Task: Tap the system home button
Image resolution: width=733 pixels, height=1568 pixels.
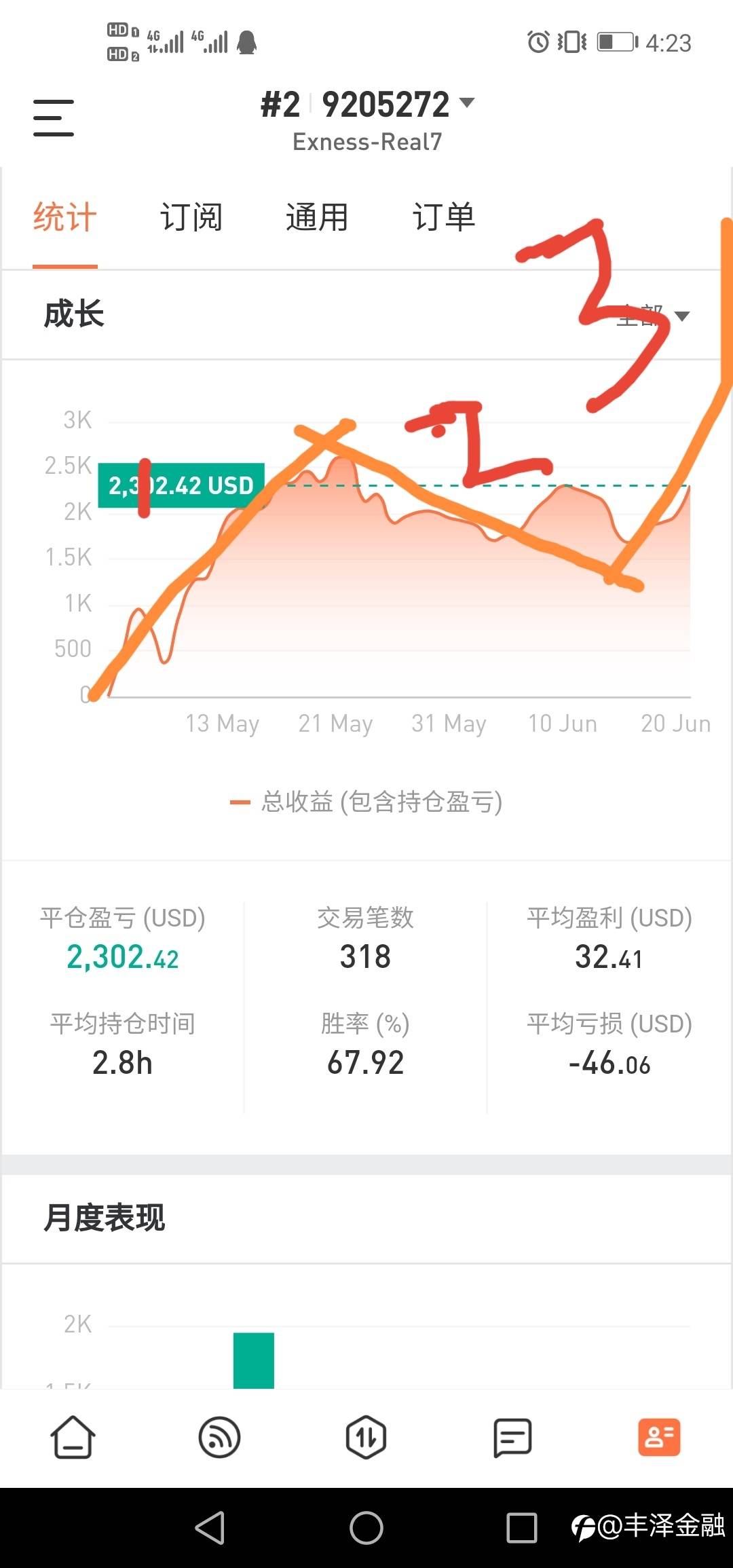Action: (x=366, y=1528)
